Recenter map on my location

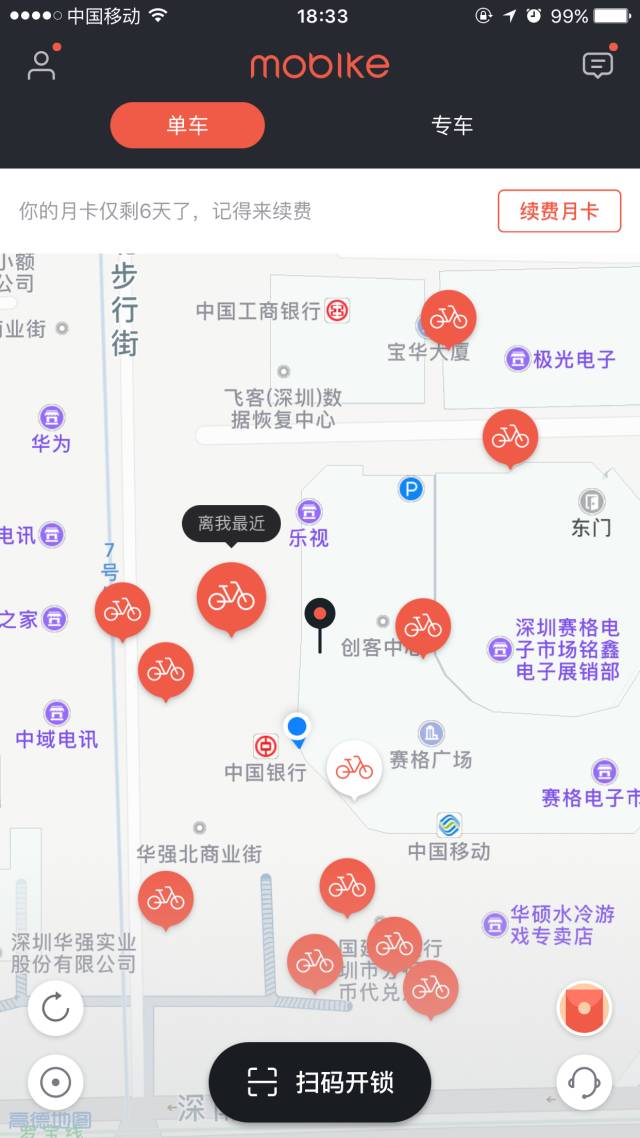click(x=55, y=1082)
